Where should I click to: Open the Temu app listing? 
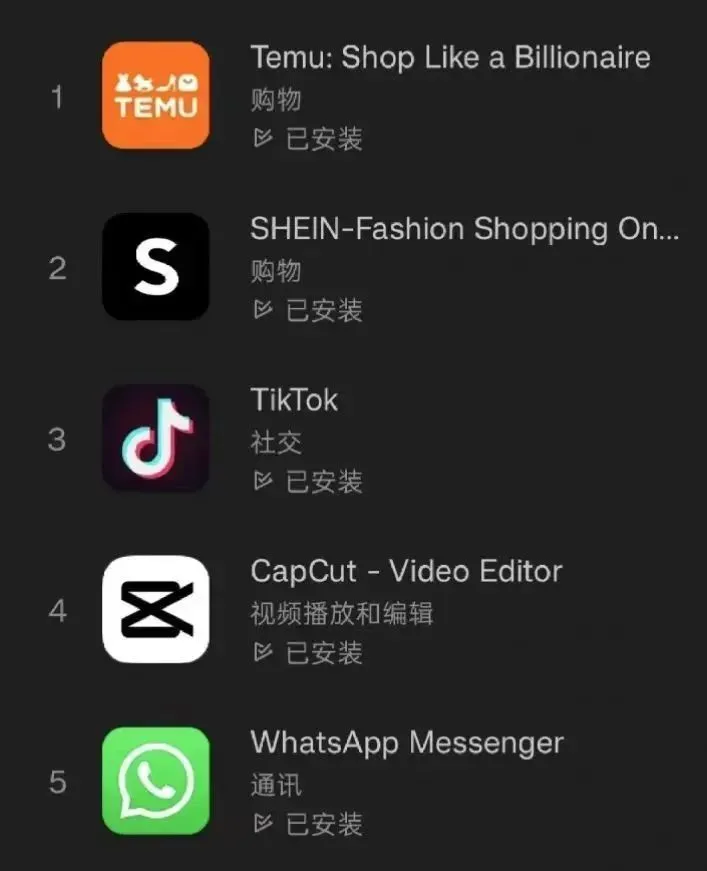pos(449,58)
